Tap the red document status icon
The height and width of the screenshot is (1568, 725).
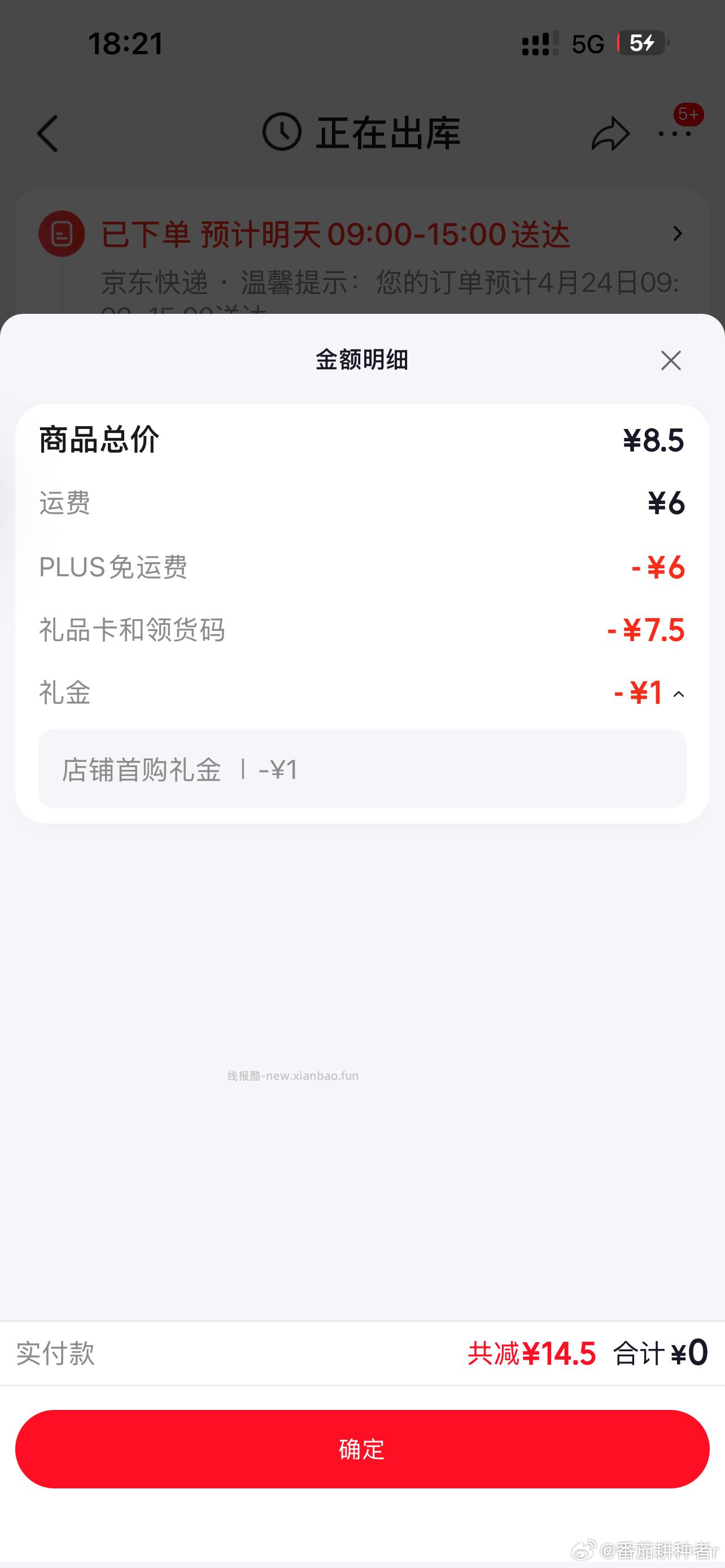click(61, 234)
